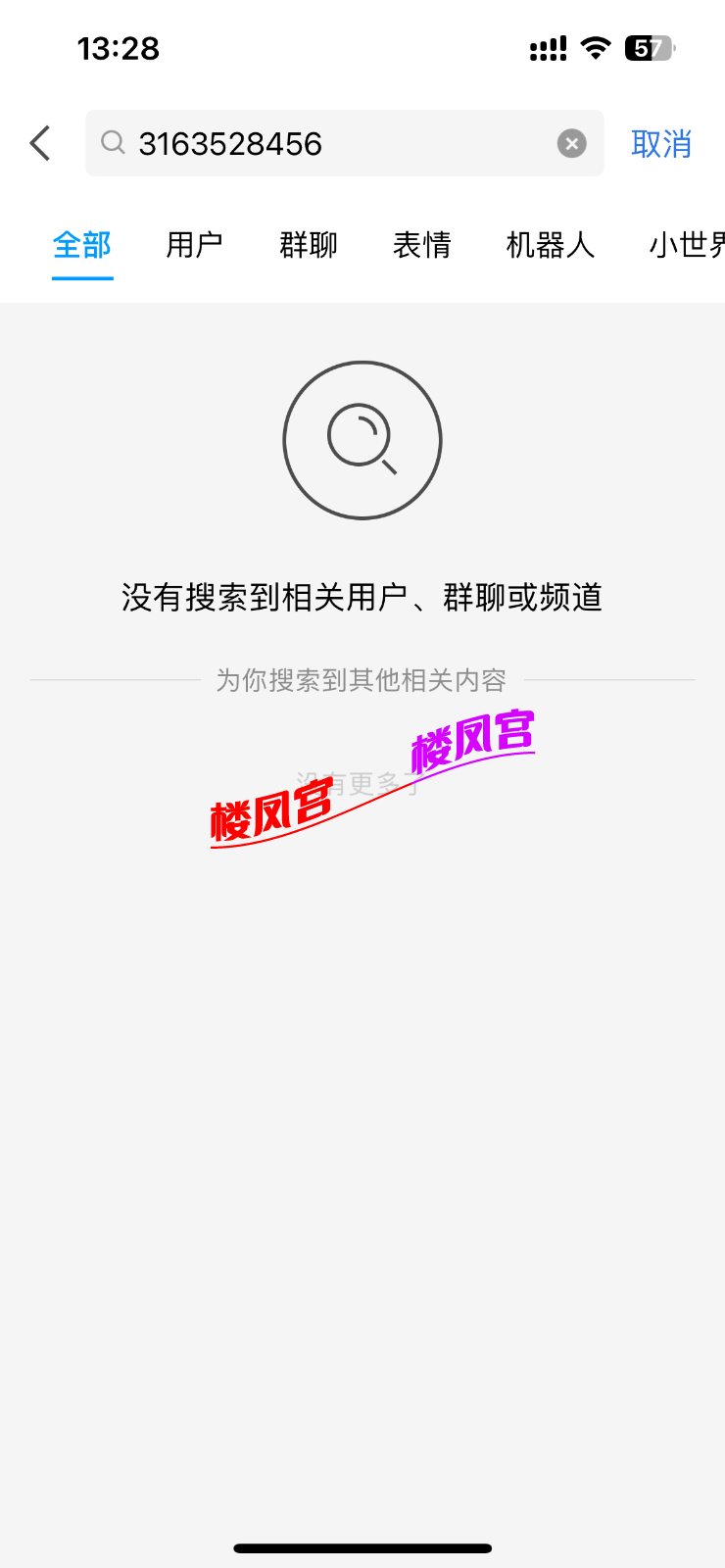Tap the battery indicator showing 57
The image size is (725, 1568).
(647, 47)
